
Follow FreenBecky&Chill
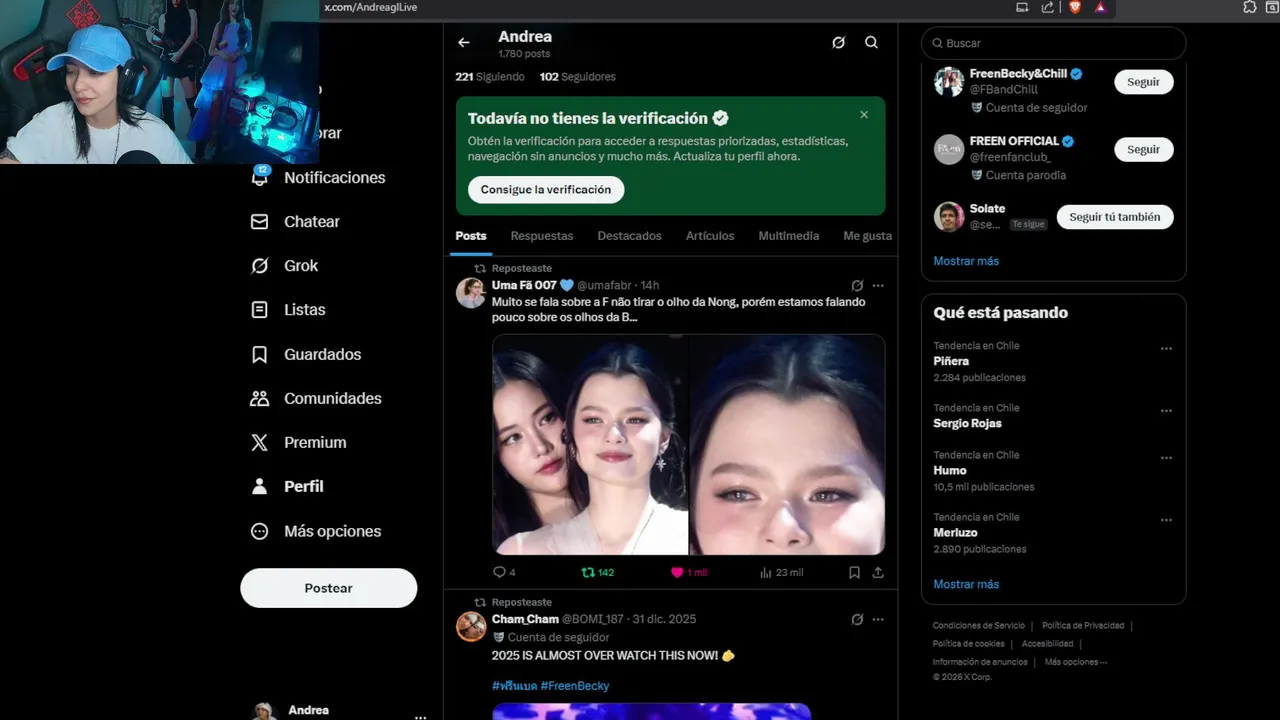pos(1143,82)
